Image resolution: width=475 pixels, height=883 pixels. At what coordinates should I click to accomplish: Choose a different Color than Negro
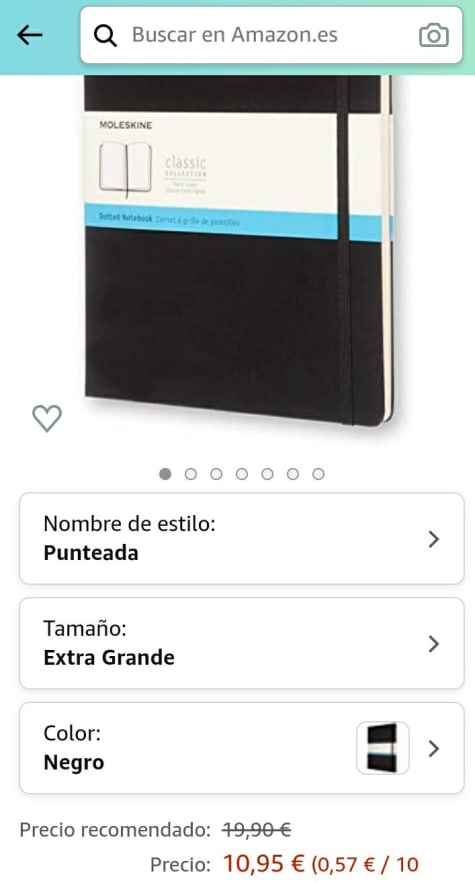pyautogui.click(x=242, y=748)
